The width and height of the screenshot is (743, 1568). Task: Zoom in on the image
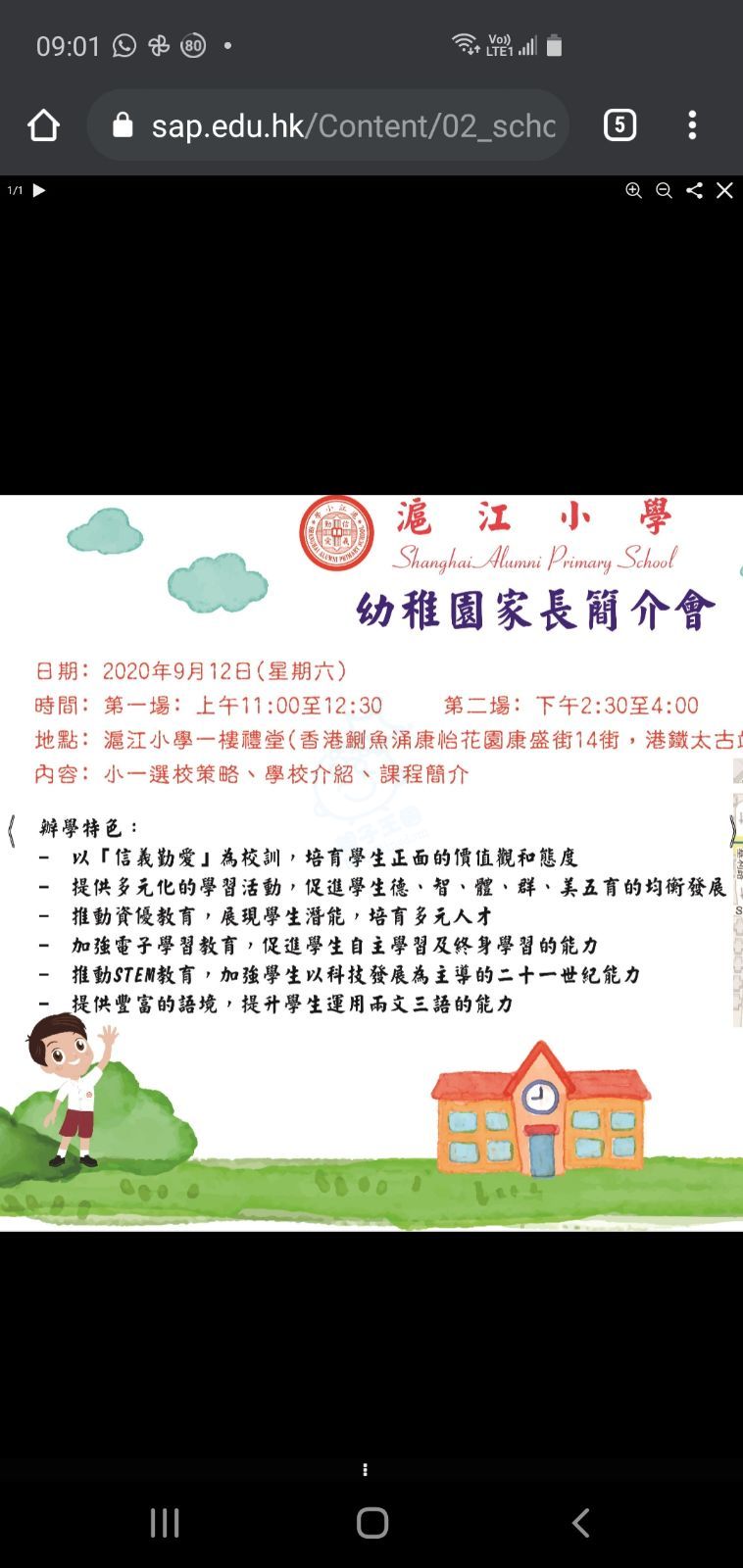pos(634,191)
